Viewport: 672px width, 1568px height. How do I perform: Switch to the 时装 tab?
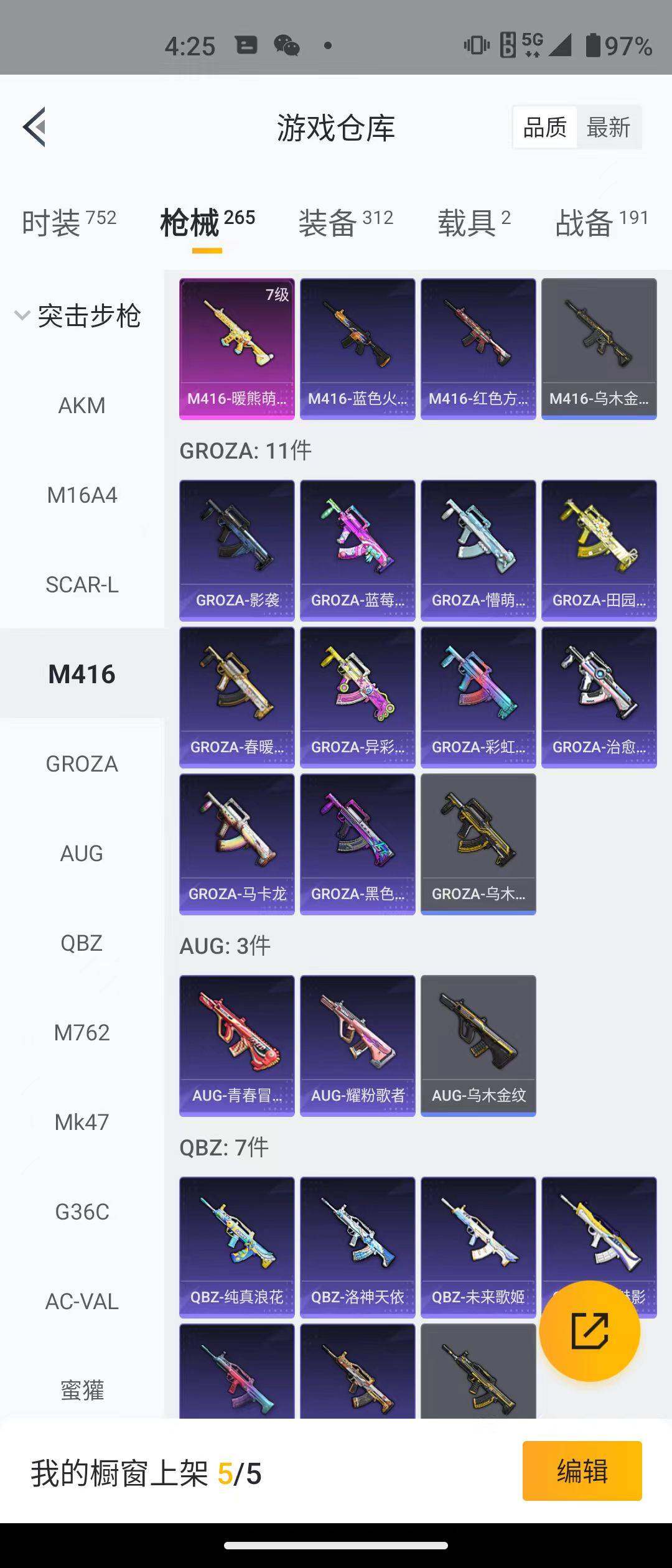(68, 222)
